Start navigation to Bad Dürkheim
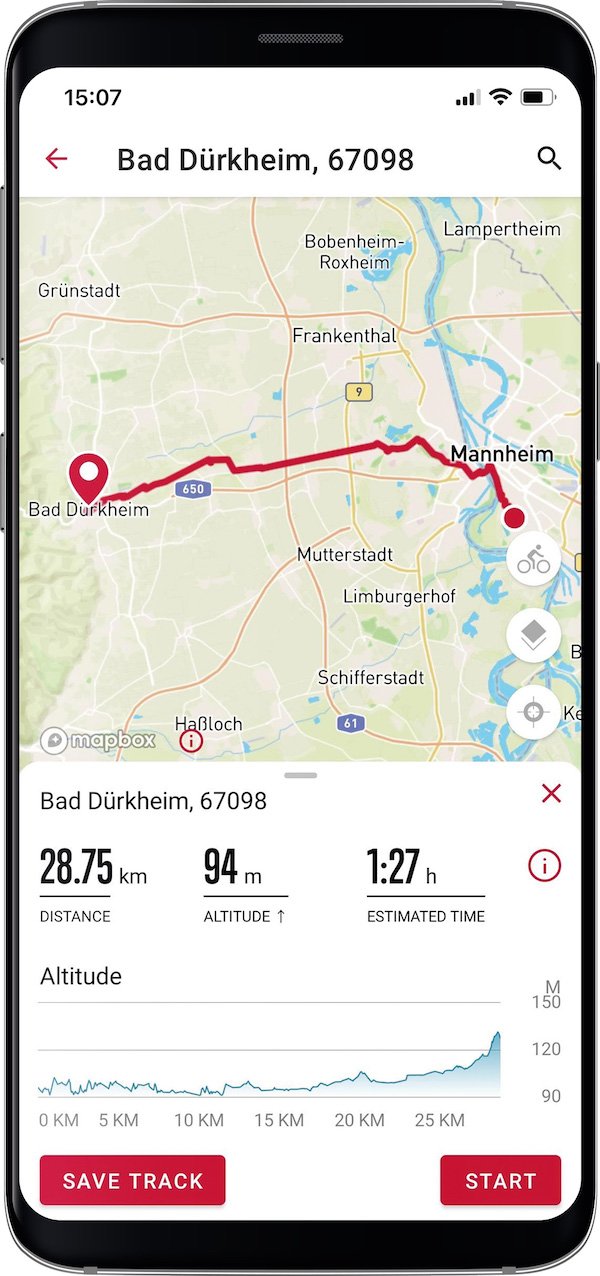The height and width of the screenshot is (1276, 600). click(500, 1181)
